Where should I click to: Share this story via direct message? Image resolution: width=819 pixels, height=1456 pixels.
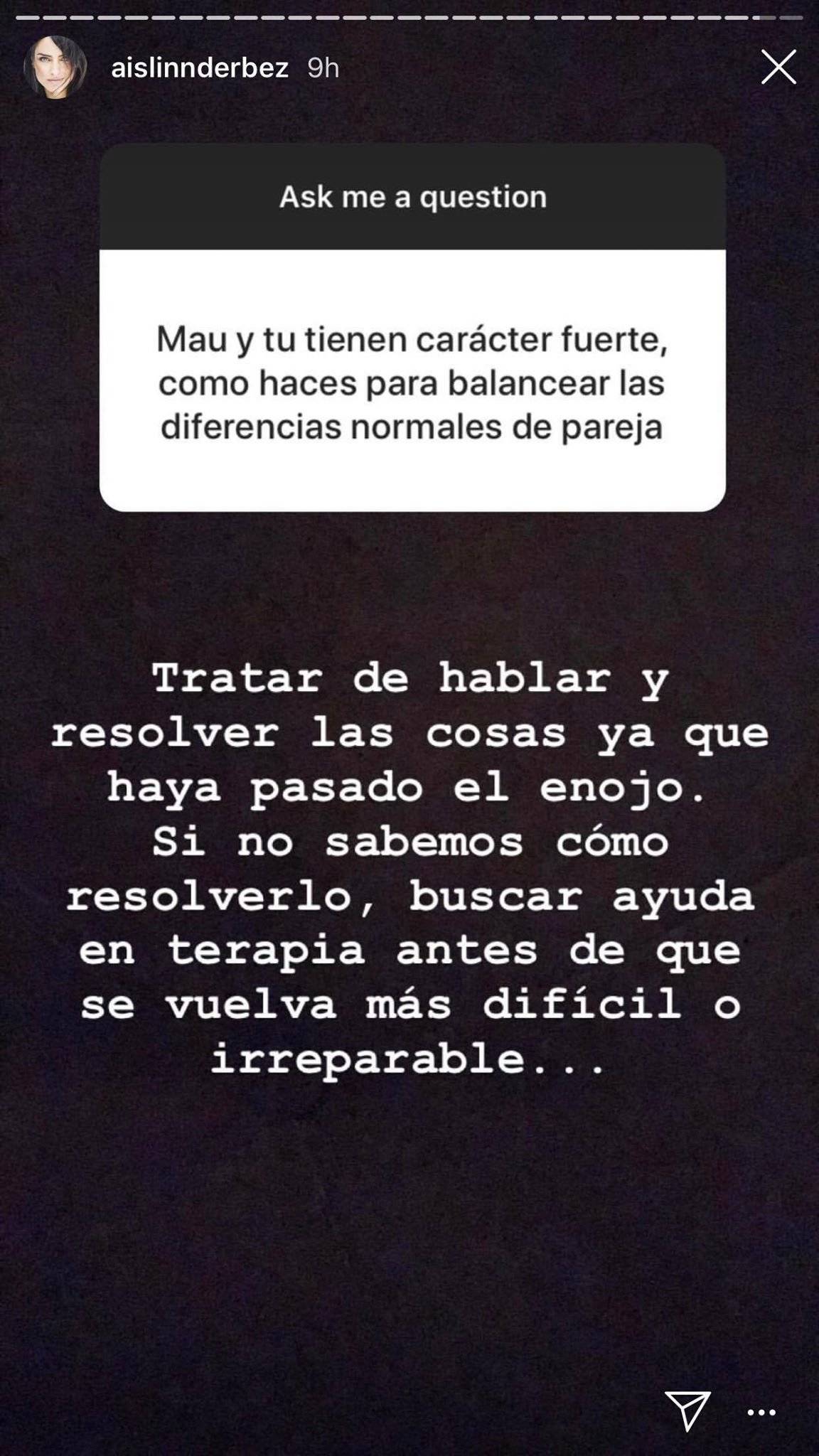687,1410
